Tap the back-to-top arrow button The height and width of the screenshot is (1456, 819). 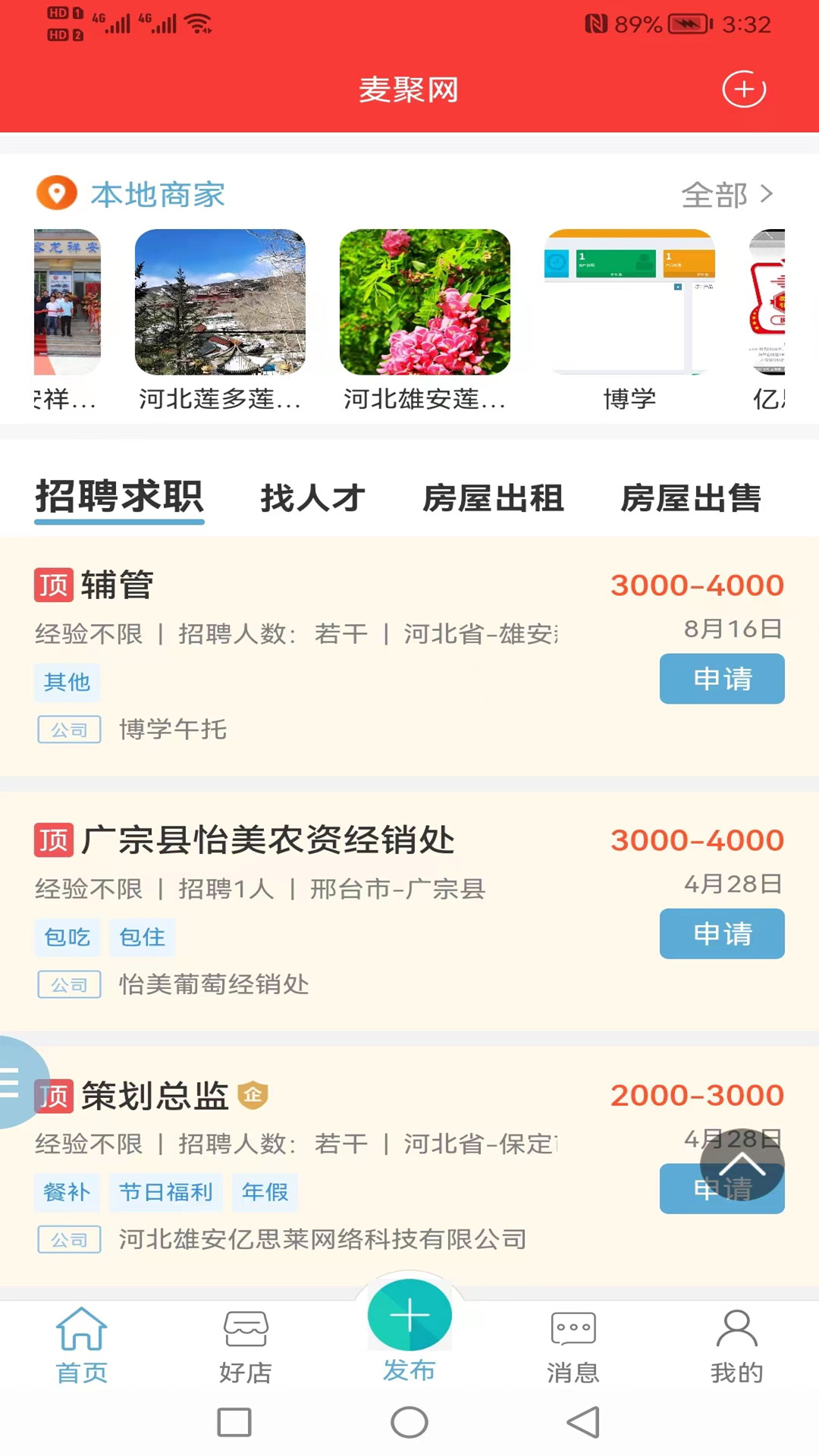coord(742,1166)
